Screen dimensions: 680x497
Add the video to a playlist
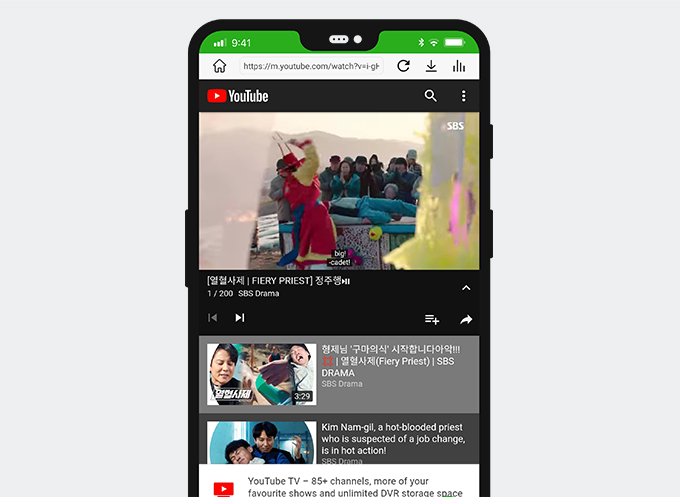pos(432,319)
